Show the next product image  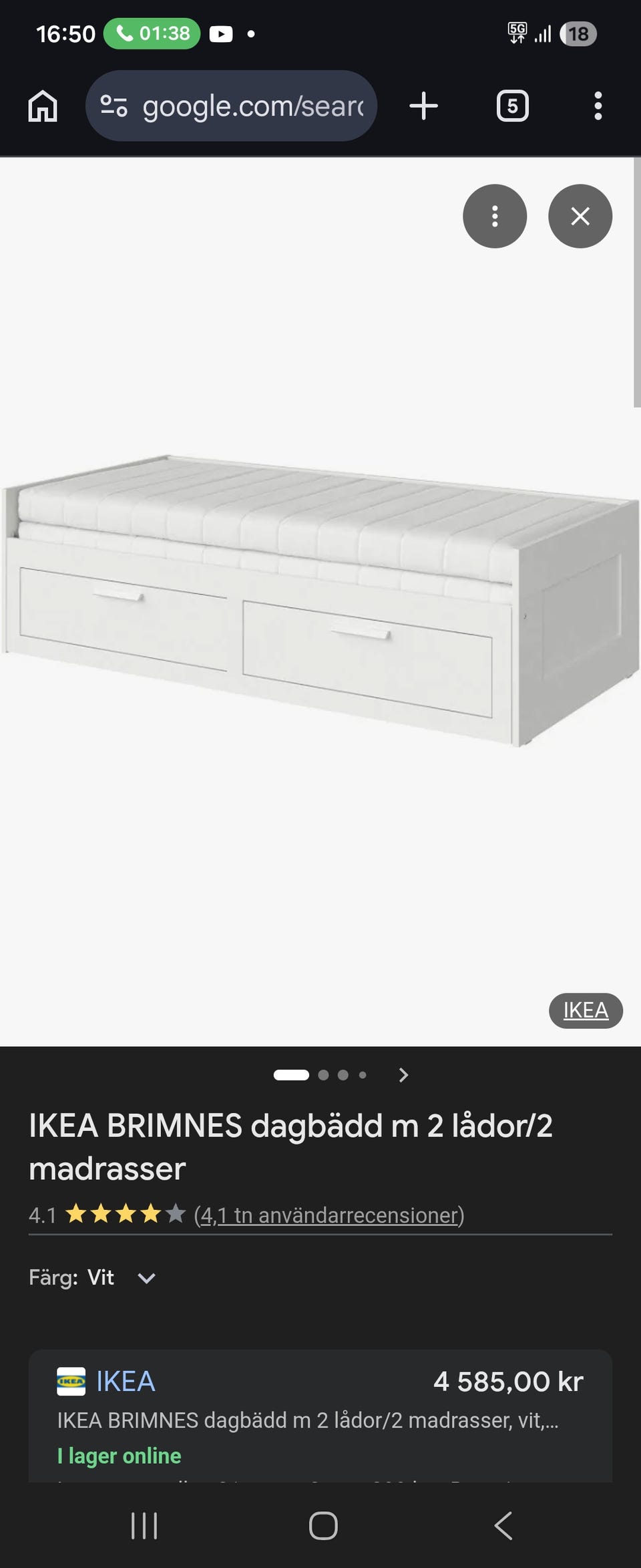pyautogui.click(x=403, y=1075)
